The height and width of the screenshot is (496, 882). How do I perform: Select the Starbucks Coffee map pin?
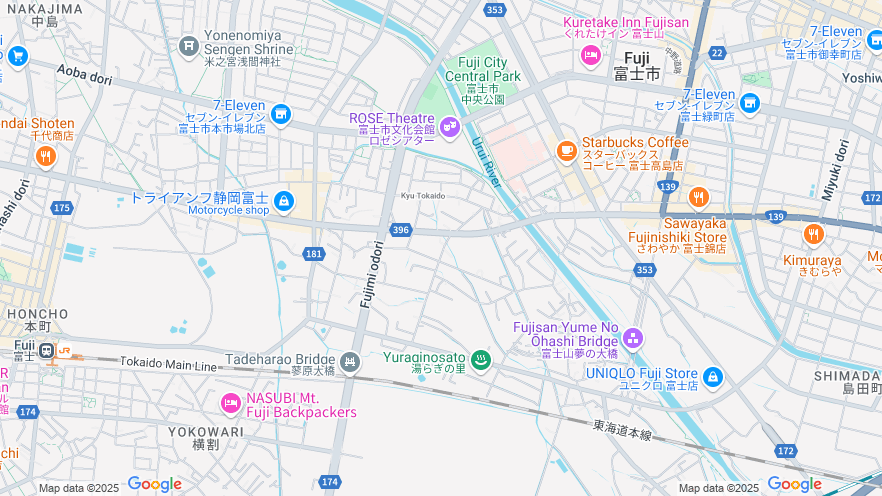pyautogui.click(x=567, y=150)
